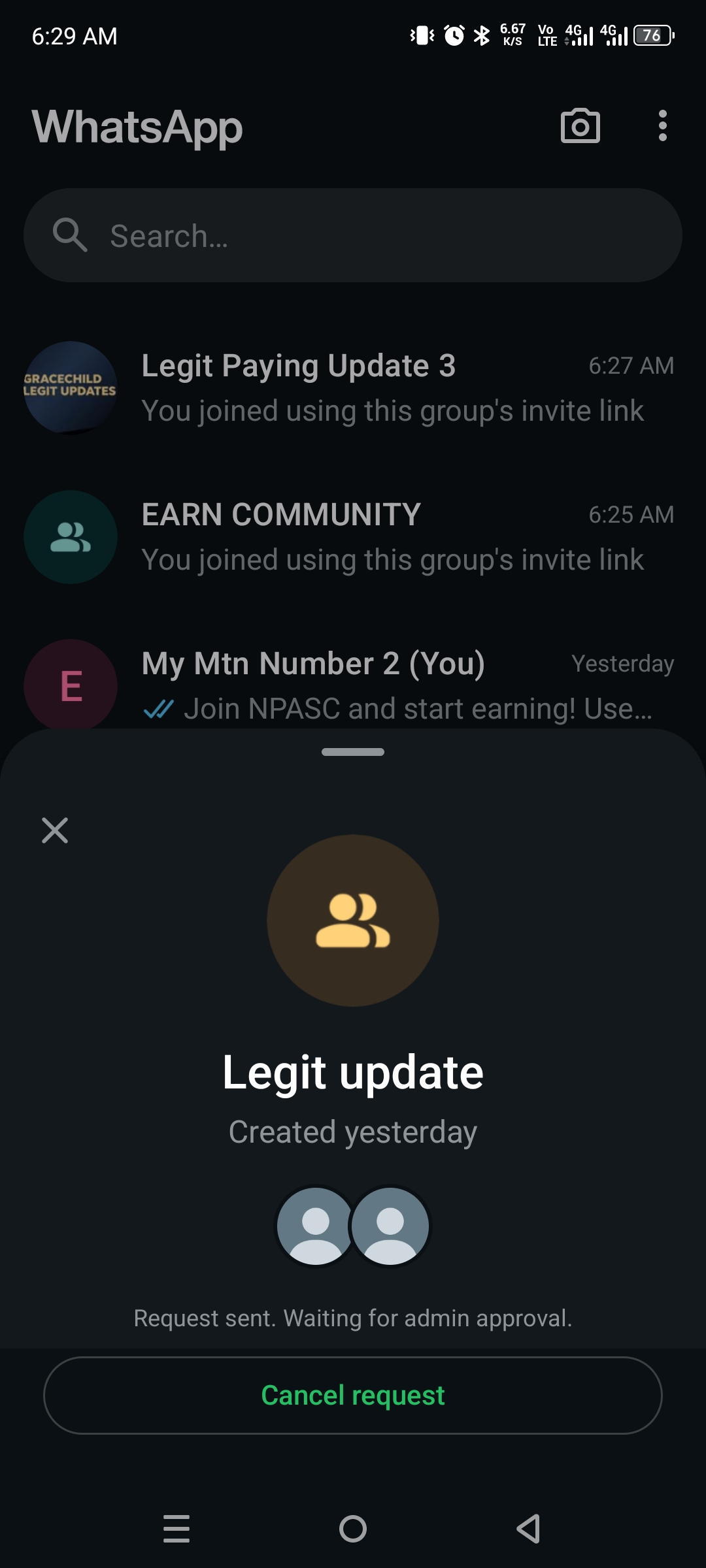Go to the device home screen
The image size is (706, 1568).
click(353, 1529)
